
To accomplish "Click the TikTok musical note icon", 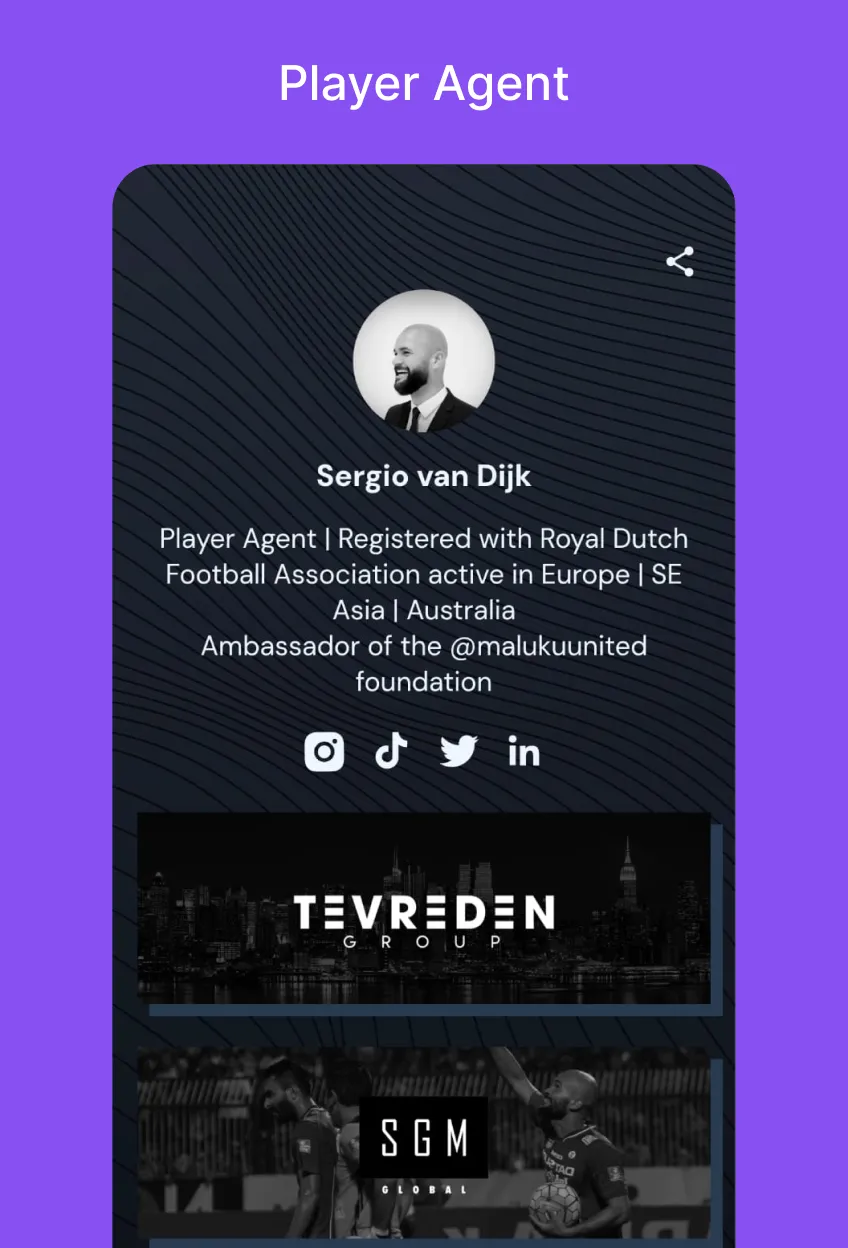I will click(x=391, y=751).
